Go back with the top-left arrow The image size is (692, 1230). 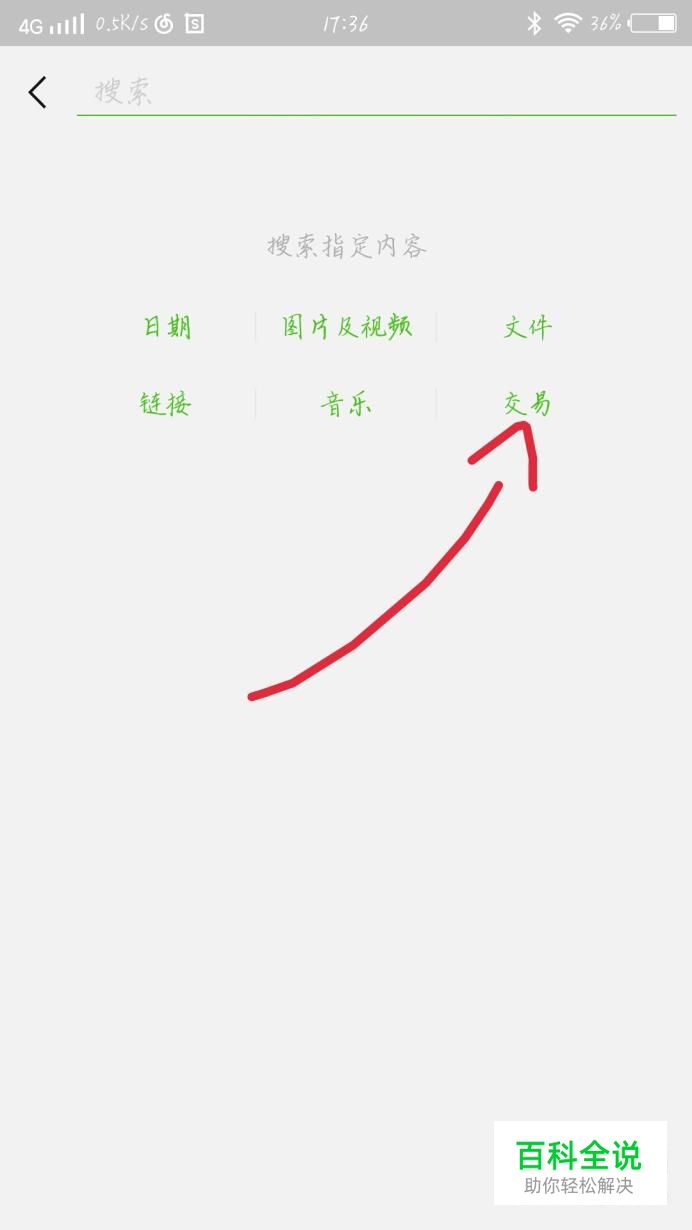point(37,92)
